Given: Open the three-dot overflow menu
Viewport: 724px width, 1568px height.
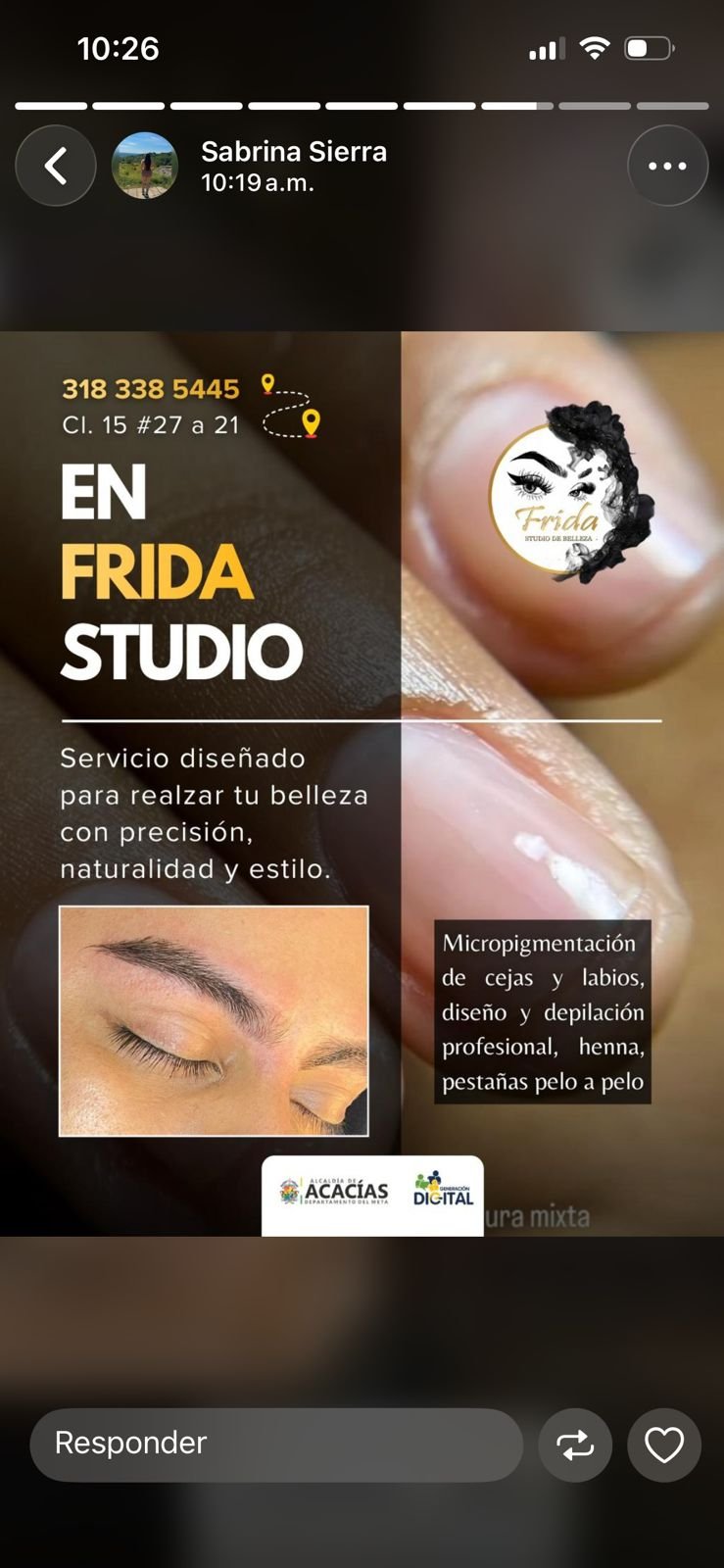Looking at the screenshot, I should 667,166.
